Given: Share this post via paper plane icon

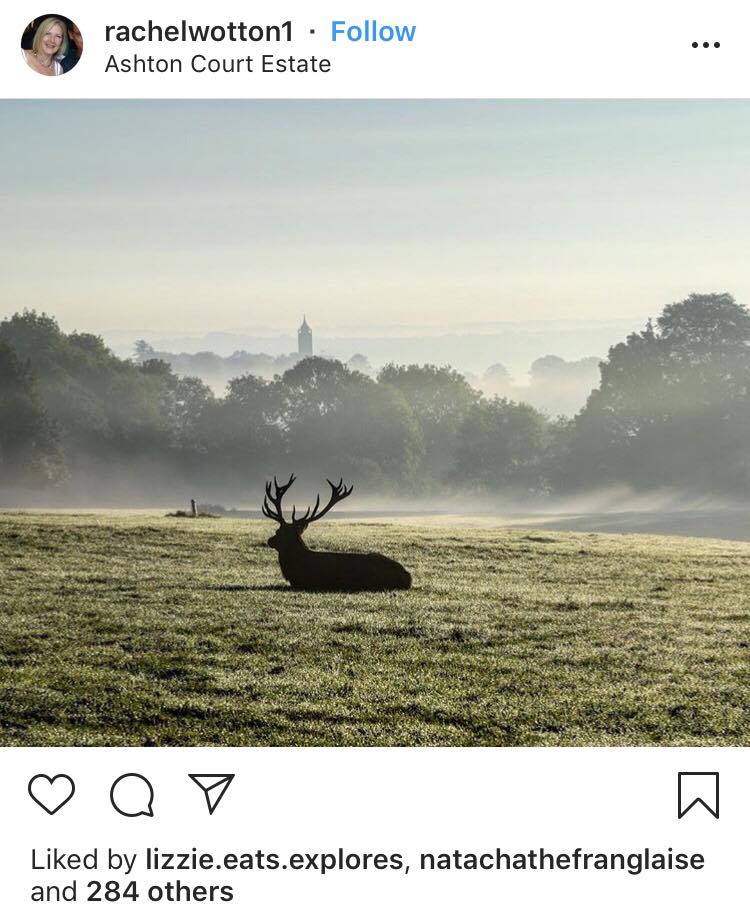Looking at the screenshot, I should (211, 794).
